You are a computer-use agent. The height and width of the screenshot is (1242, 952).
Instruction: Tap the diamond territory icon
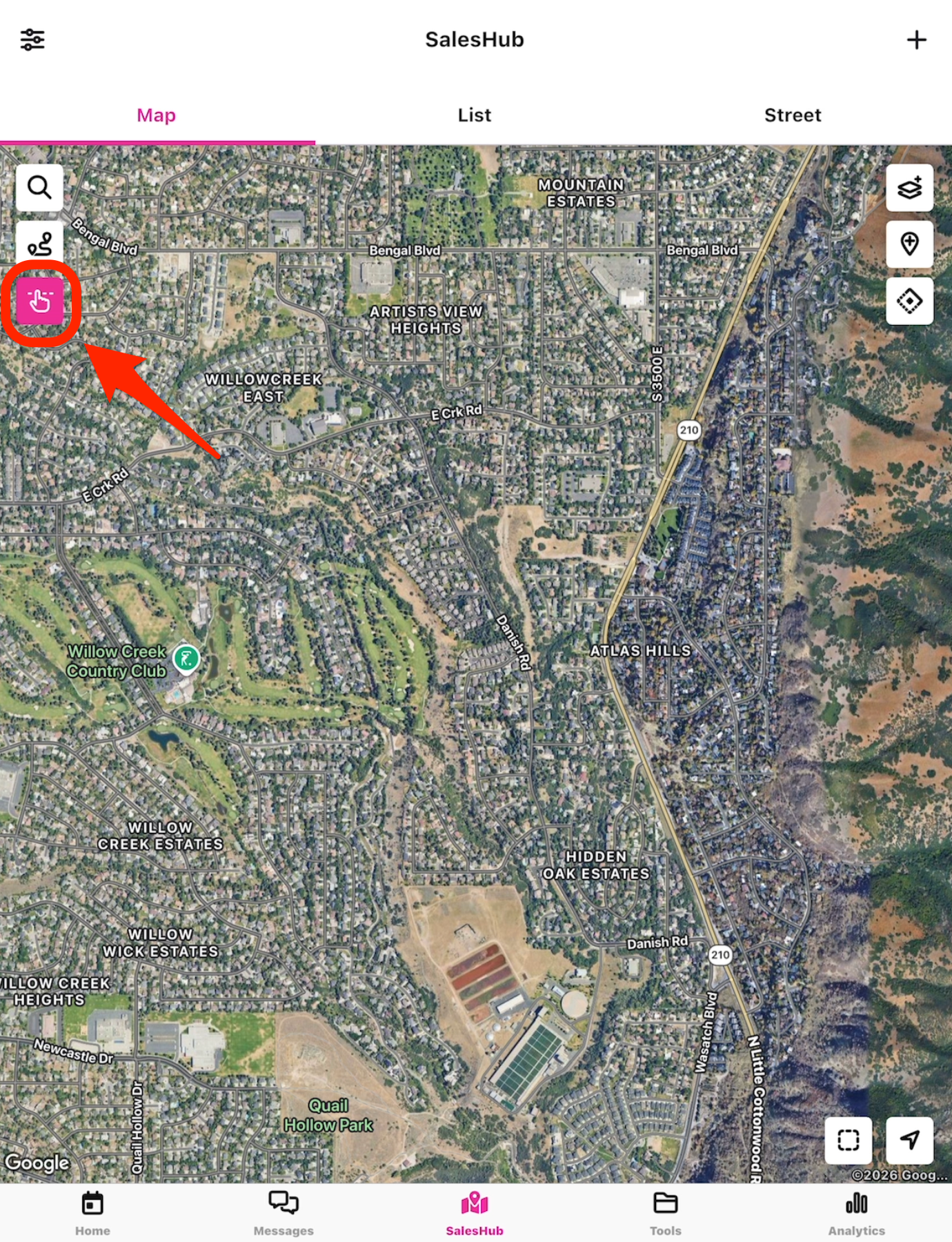pos(909,301)
